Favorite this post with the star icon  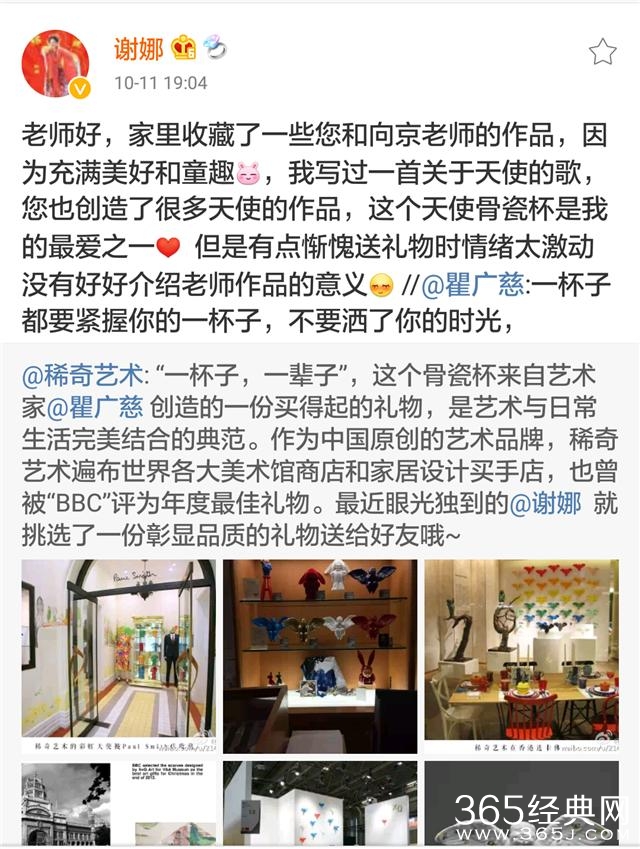(x=602, y=53)
